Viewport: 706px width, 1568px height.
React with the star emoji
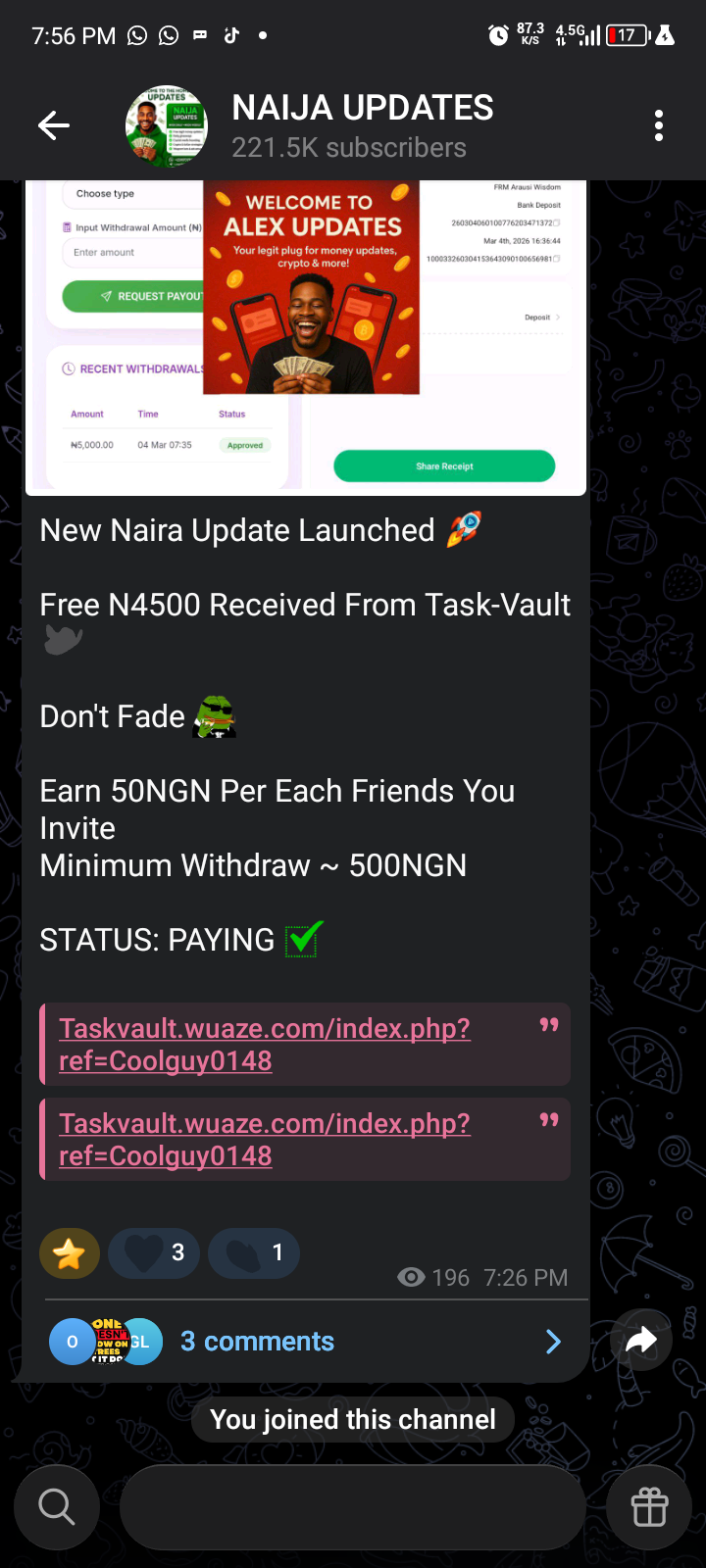coord(70,1253)
